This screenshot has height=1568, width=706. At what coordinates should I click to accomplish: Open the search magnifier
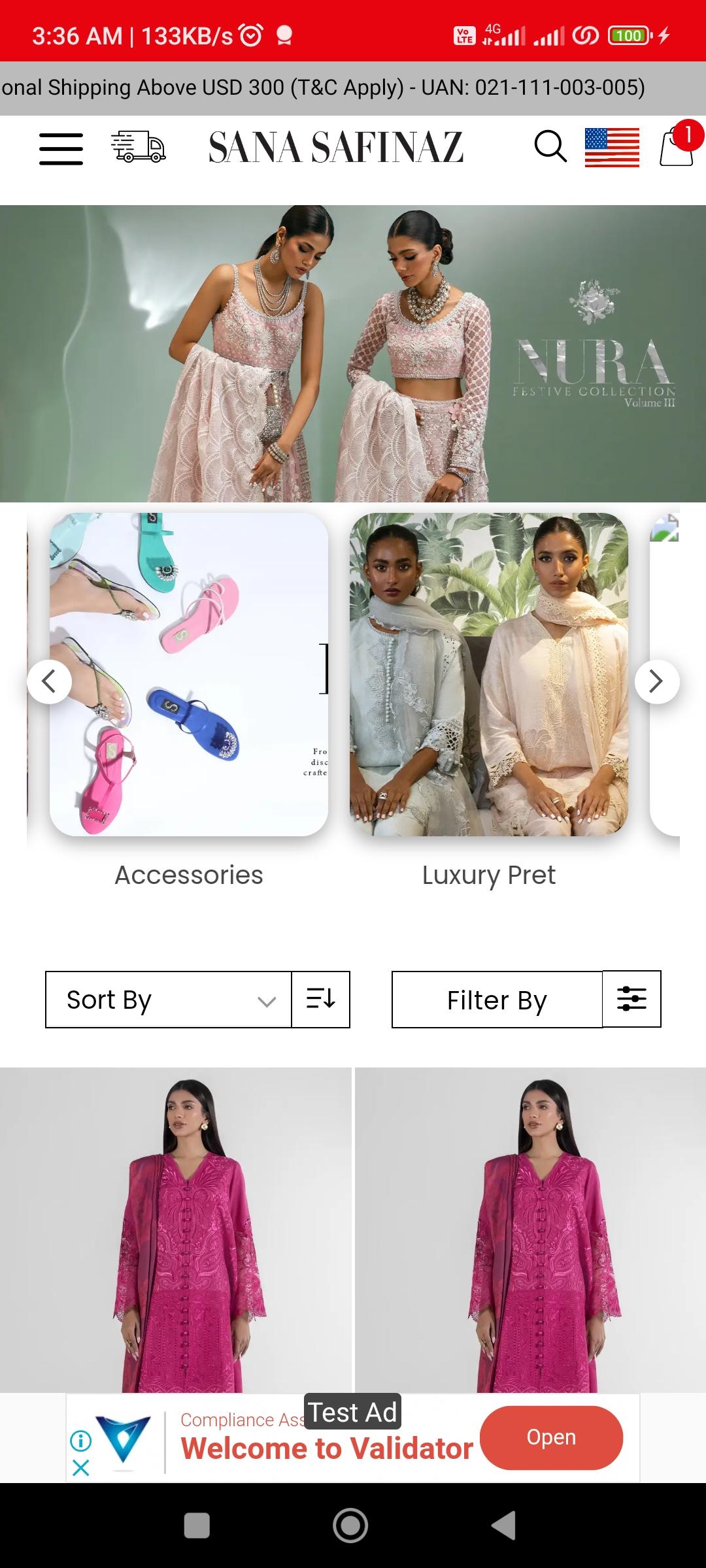550,146
